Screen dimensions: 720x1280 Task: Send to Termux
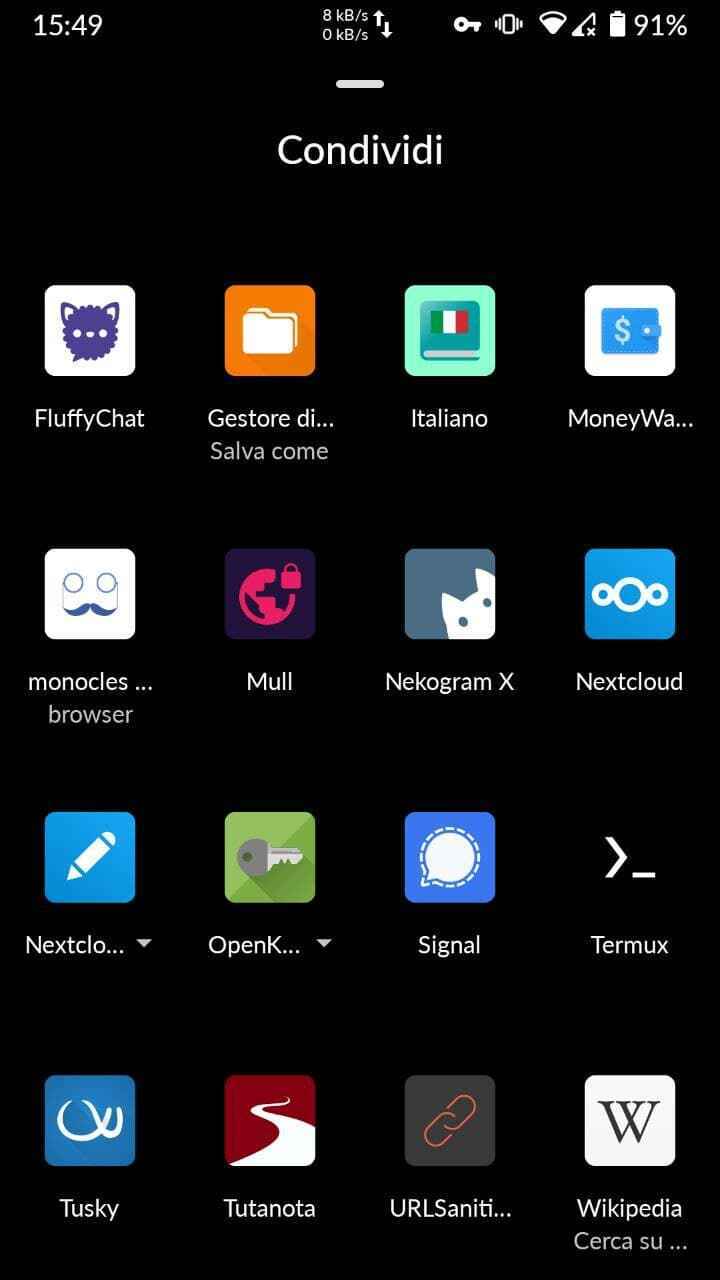630,857
